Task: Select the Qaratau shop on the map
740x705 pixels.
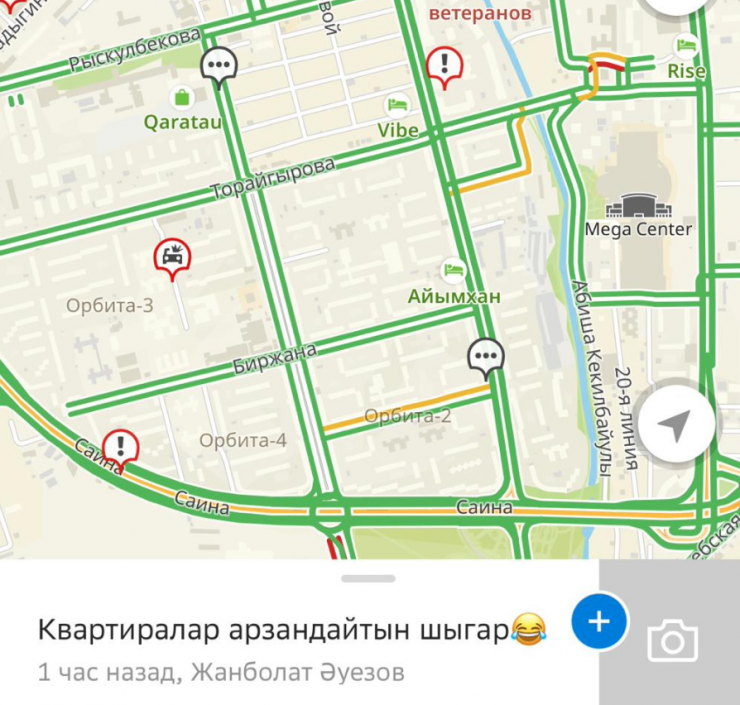Action: pos(182,97)
